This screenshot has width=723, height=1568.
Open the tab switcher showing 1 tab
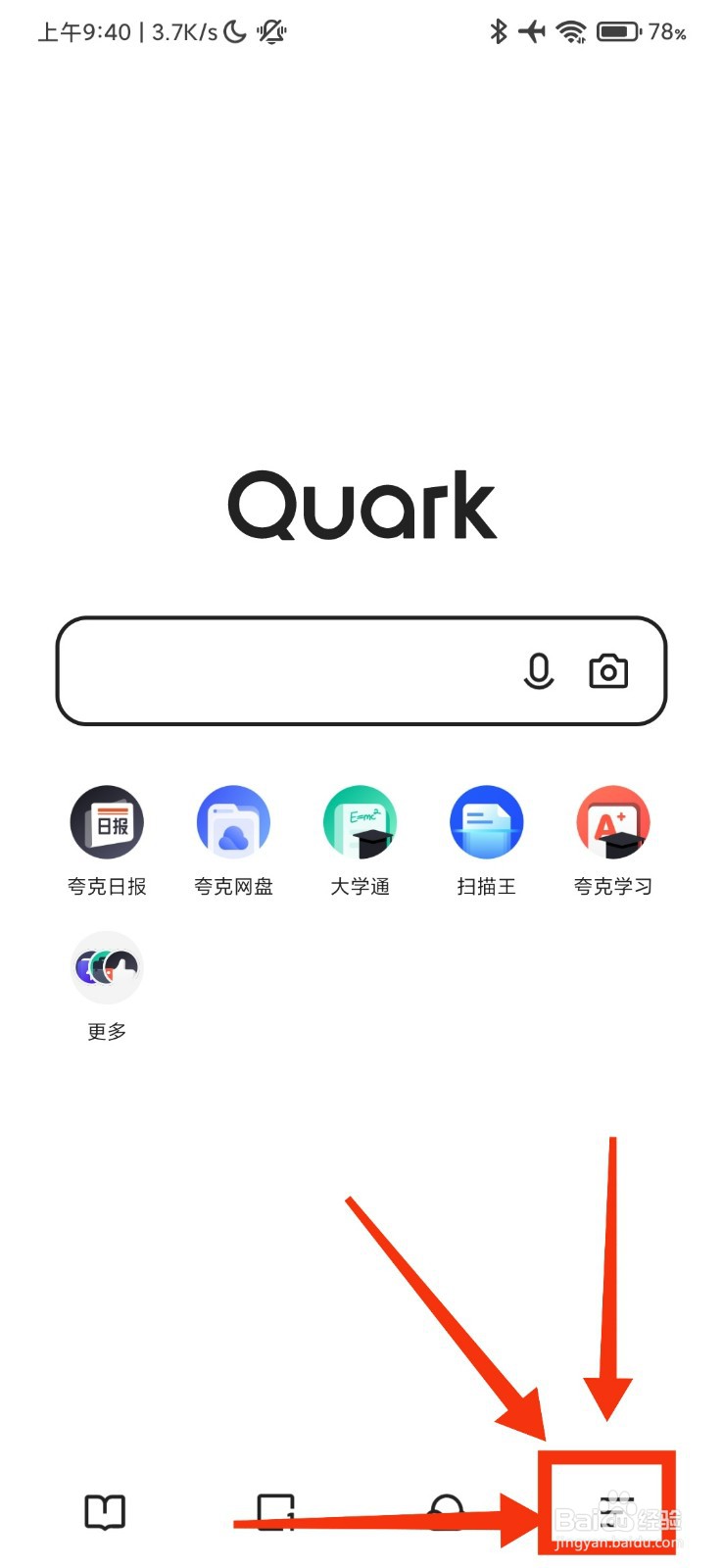pos(275,1512)
